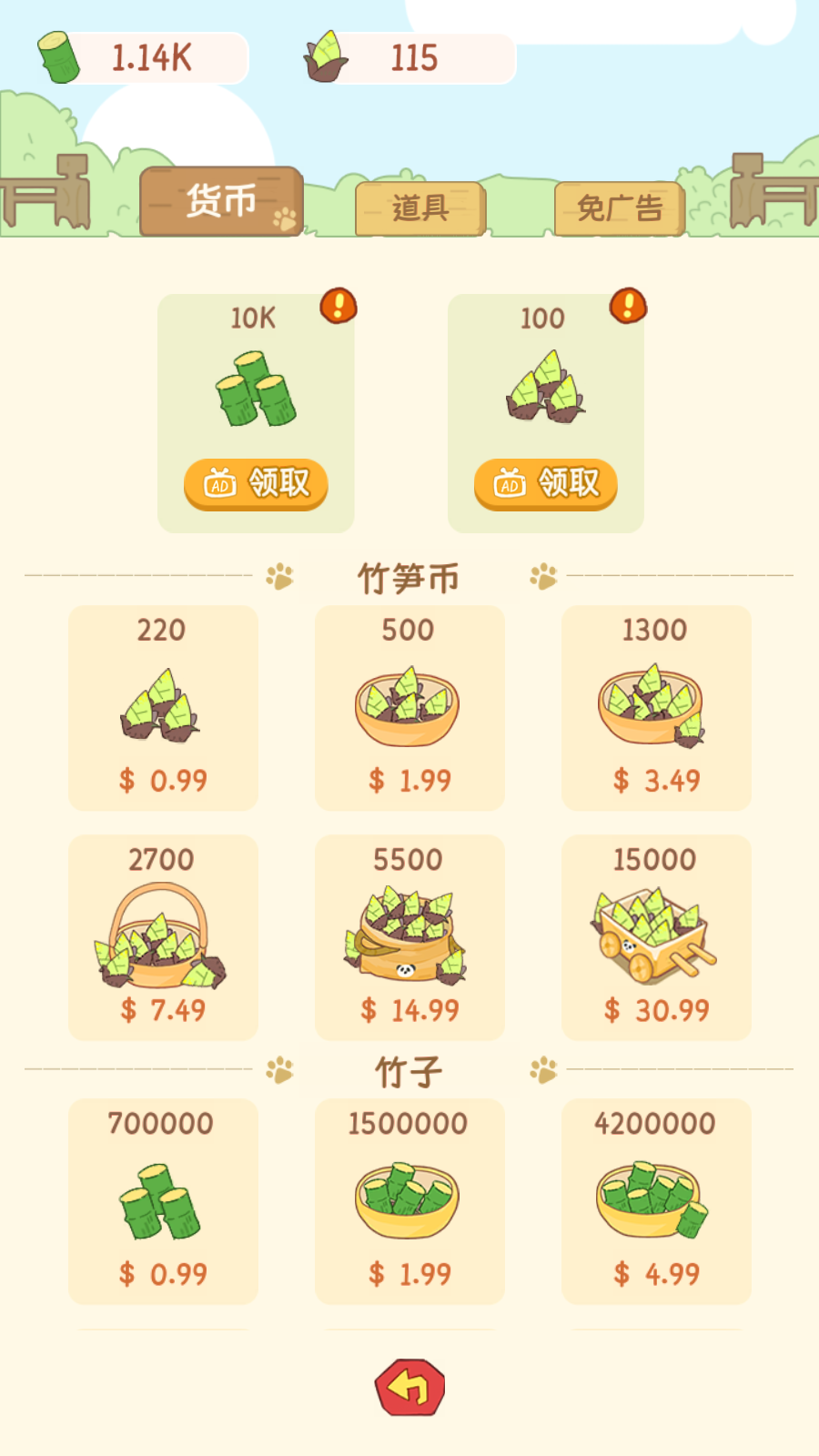Purchase the 2700 shoots basket for $7.49
Viewport: 819px width, 1456px height.
pos(163,937)
